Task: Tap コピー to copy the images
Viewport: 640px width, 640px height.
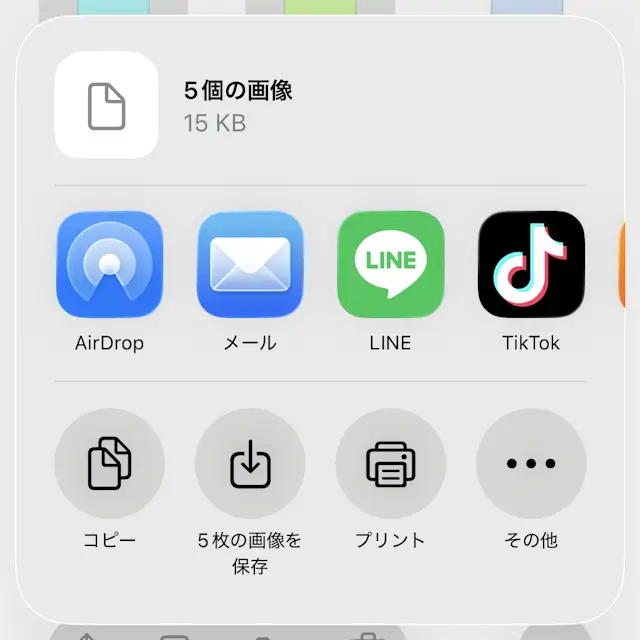Action: (109, 464)
